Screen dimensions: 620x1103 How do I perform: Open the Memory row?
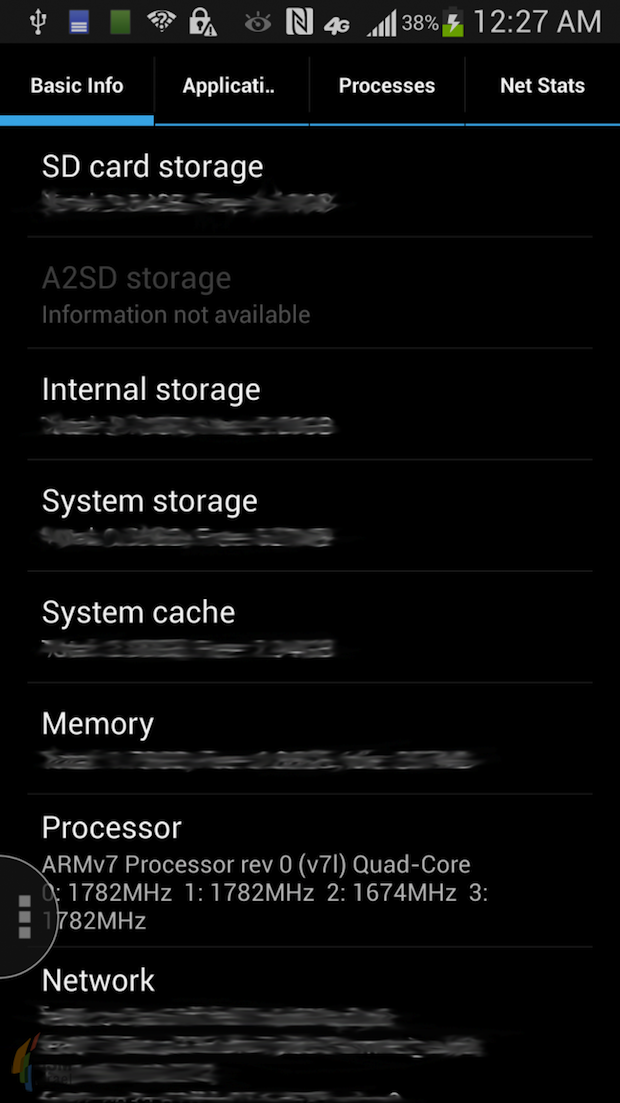coord(310,739)
